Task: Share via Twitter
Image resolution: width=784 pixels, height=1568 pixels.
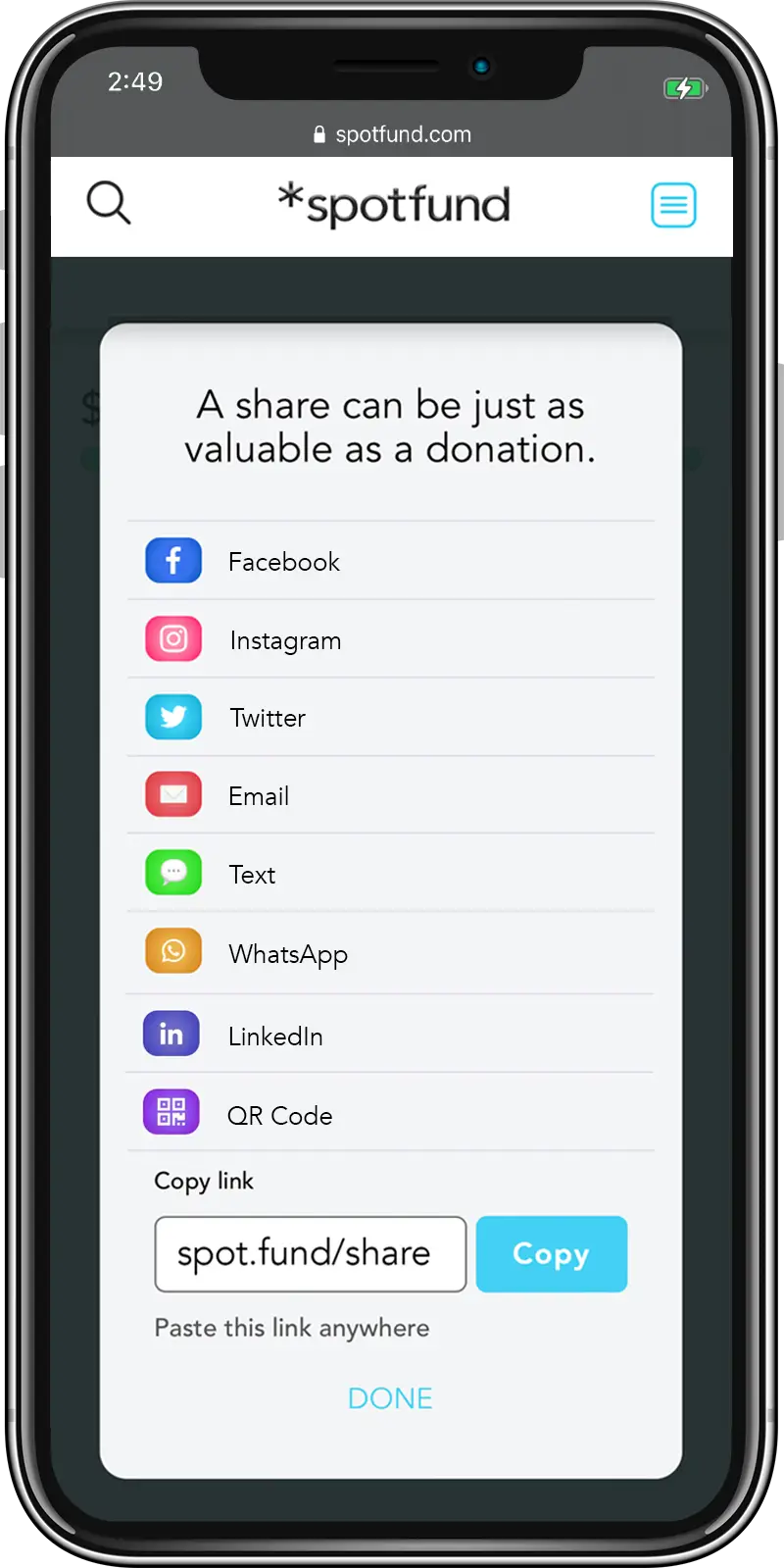Action: [268, 718]
